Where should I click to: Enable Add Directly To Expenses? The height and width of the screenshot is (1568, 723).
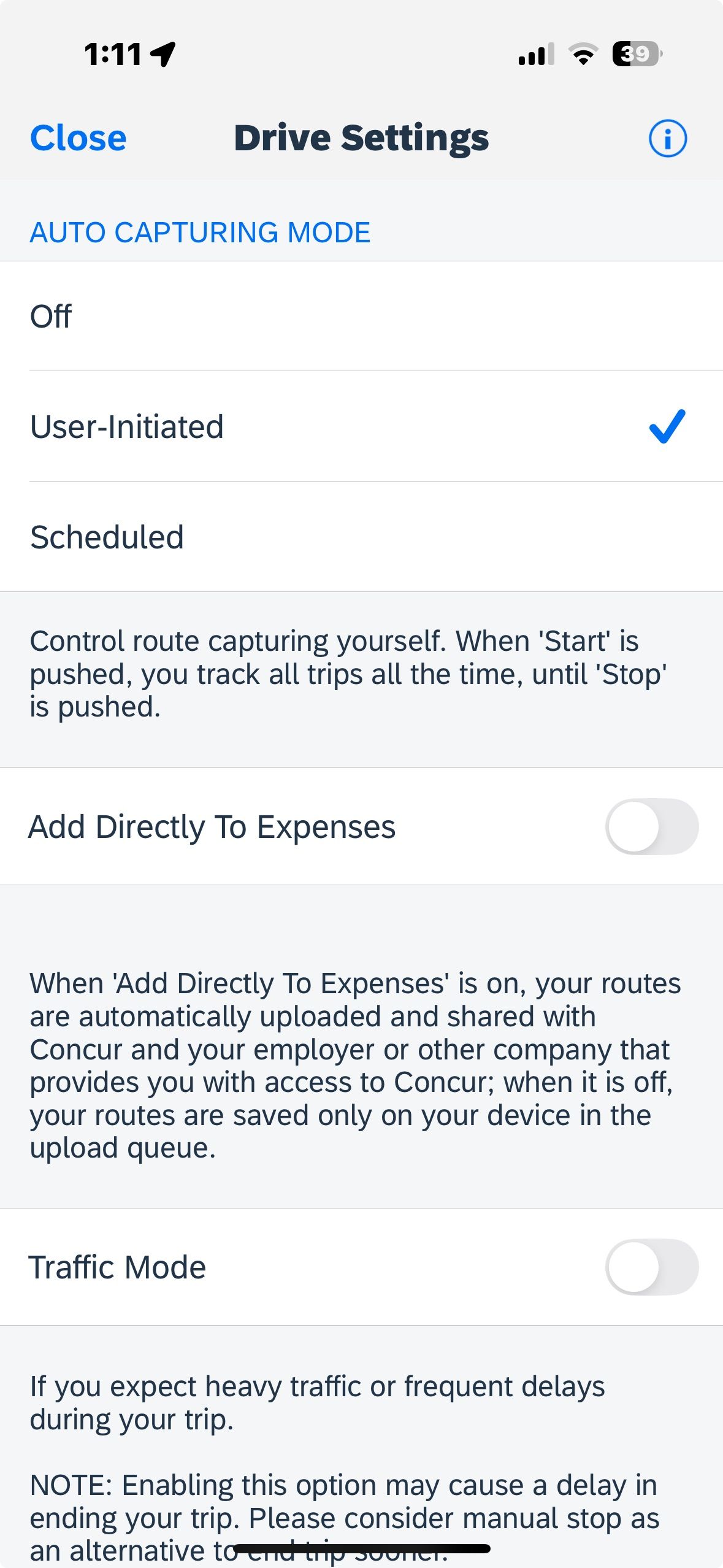(x=651, y=826)
